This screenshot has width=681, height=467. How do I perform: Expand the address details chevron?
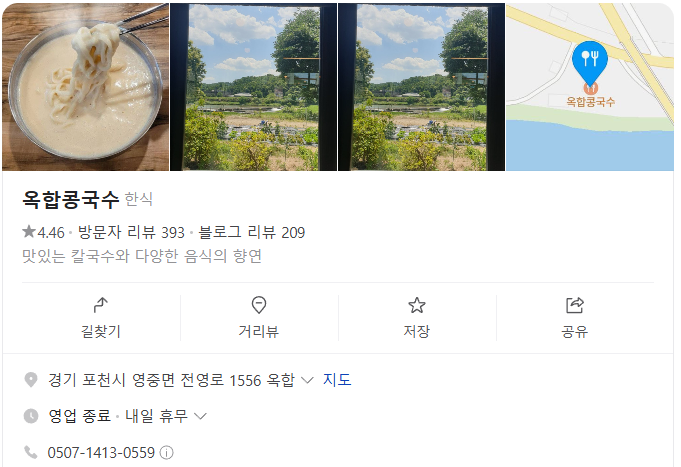pyautogui.click(x=307, y=380)
